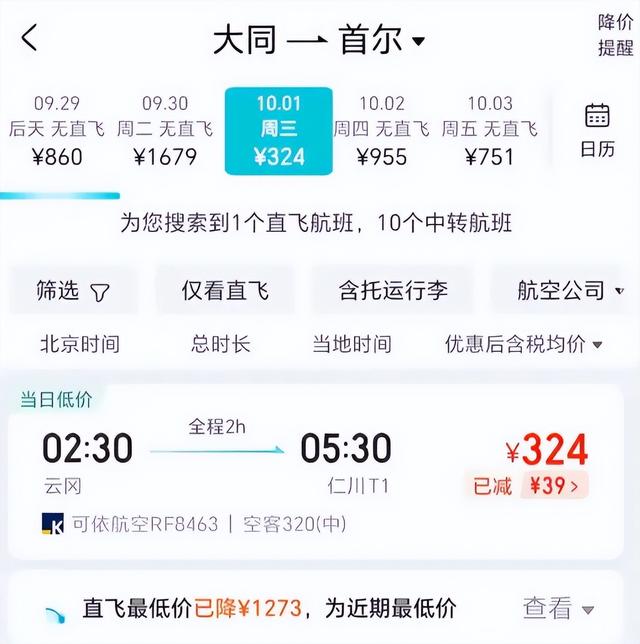Open the 优惠后含税均价 price dropdown
The width and height of the screenshot is (640, 644).
click(x=524, y=345)
